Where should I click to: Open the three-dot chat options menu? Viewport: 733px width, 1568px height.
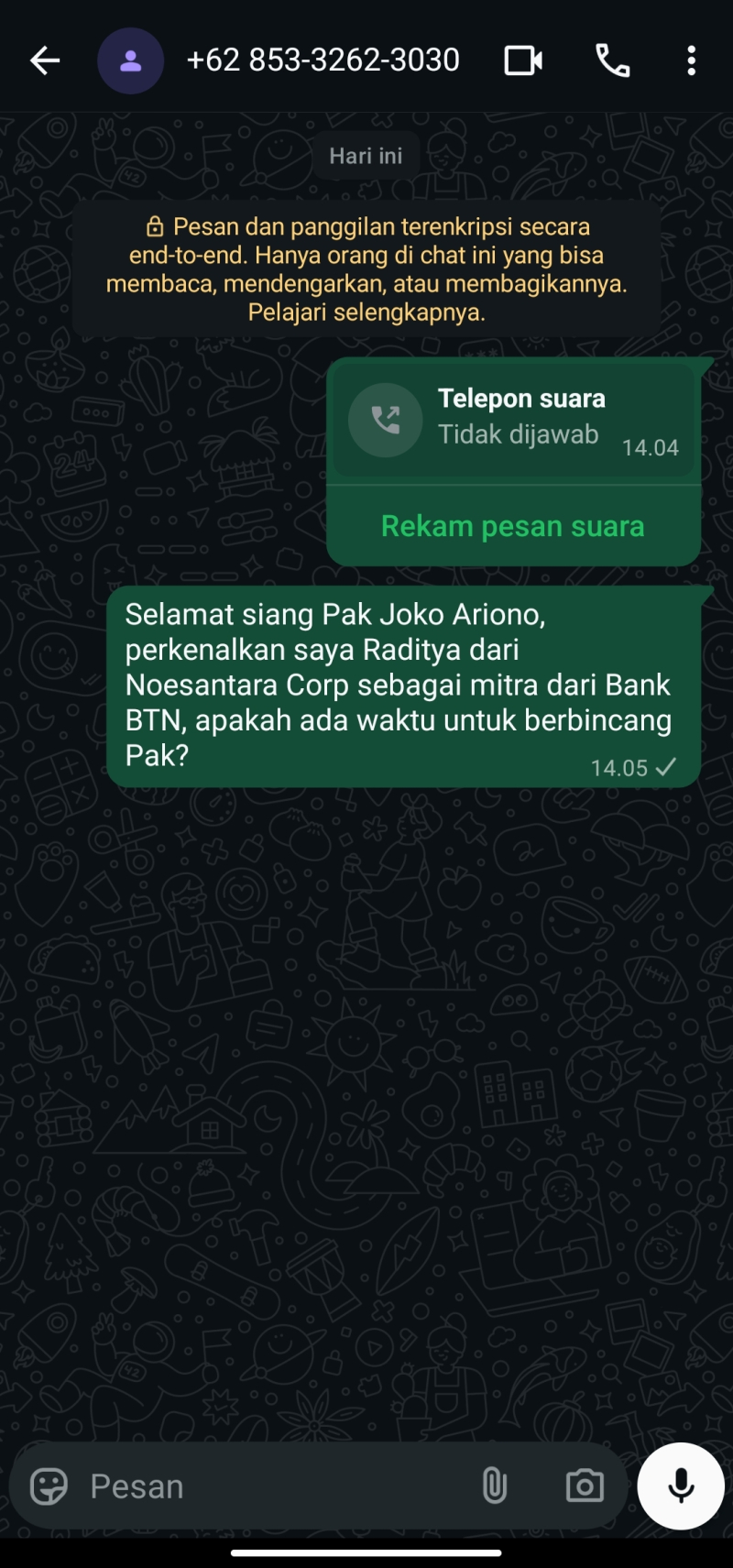click(692, 60)
